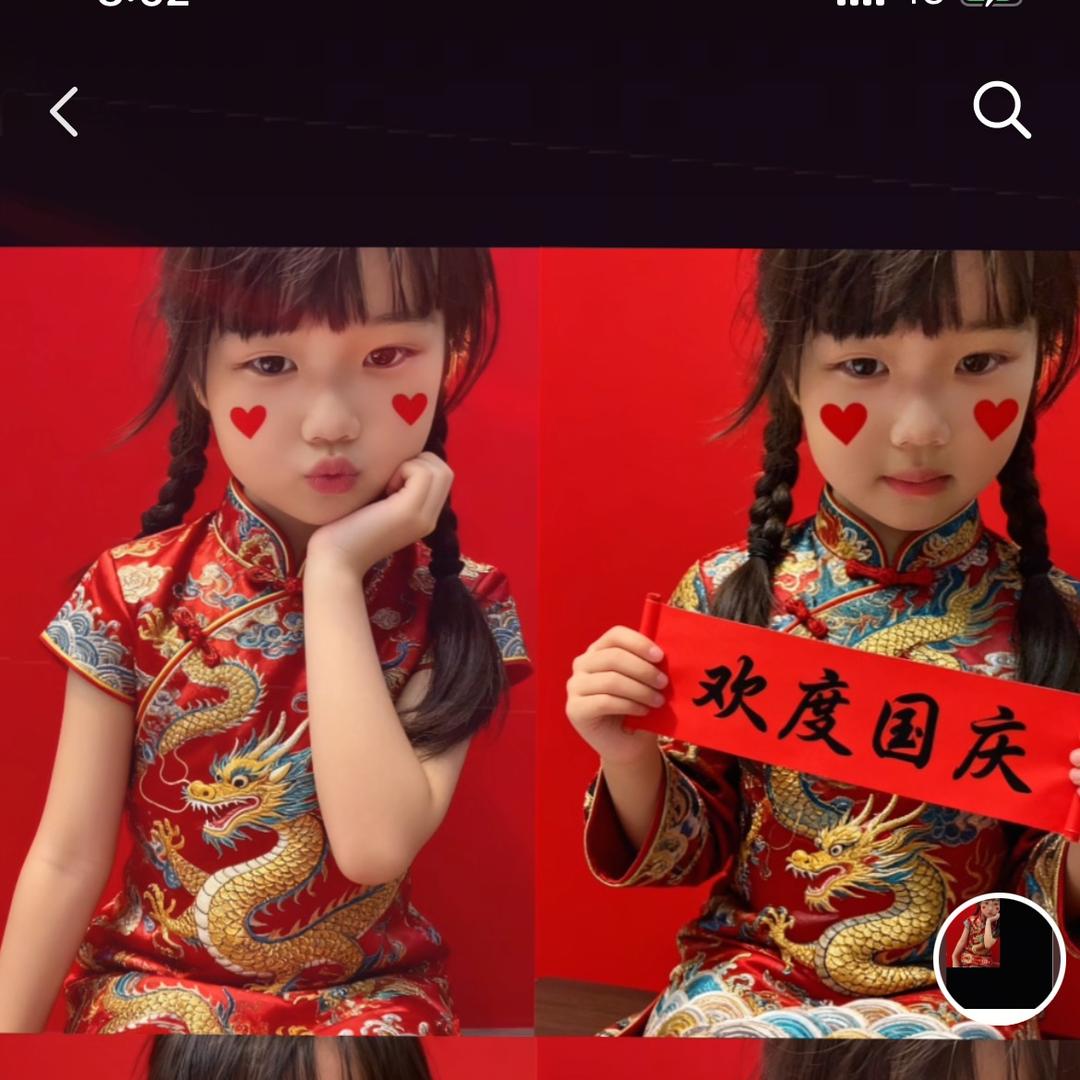Screen dimensions: 1080x1080
Task: Tap the circular floating thumbnail button
Action: click(999, 958)
